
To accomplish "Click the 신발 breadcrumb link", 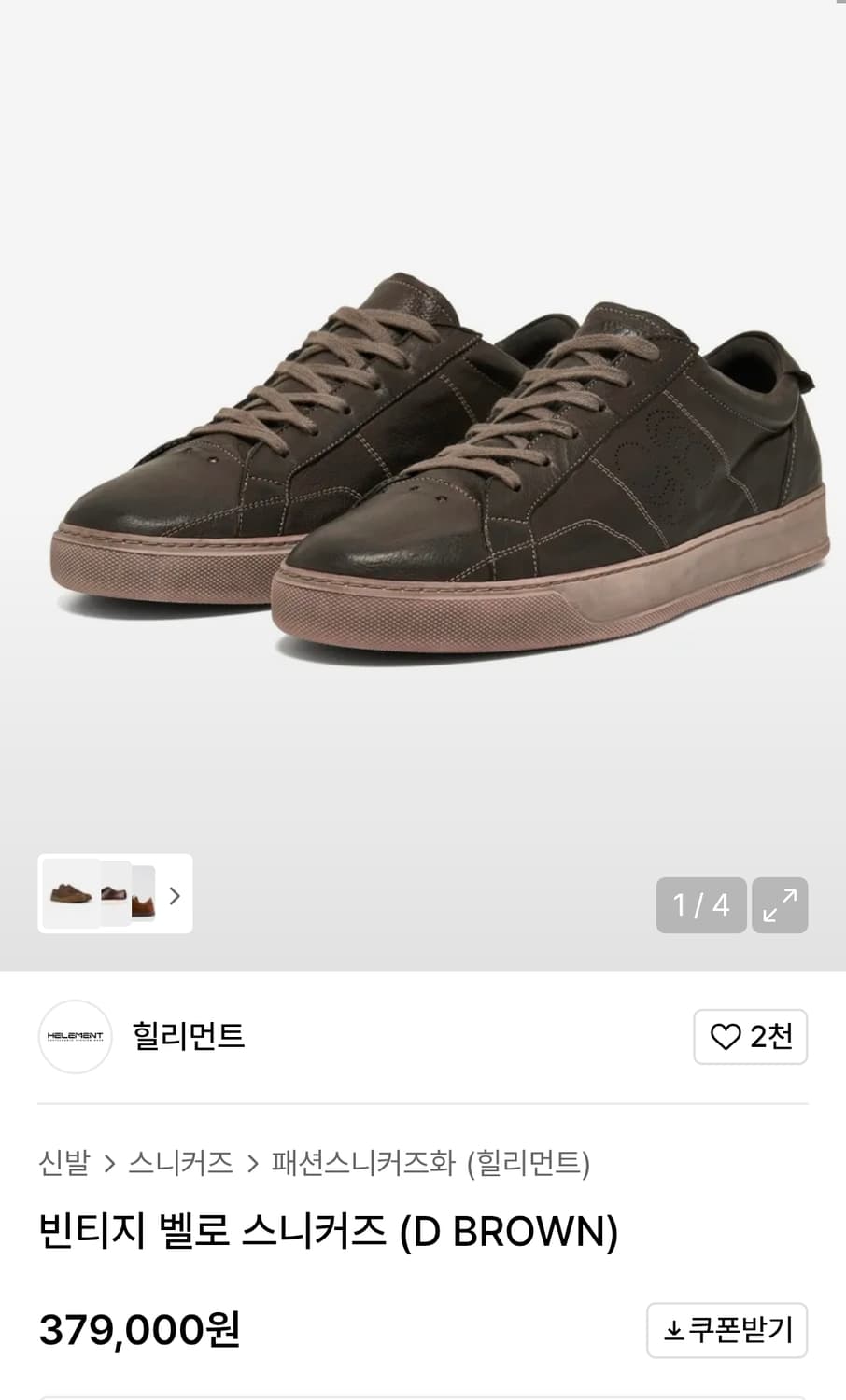I will (64, 1163).
